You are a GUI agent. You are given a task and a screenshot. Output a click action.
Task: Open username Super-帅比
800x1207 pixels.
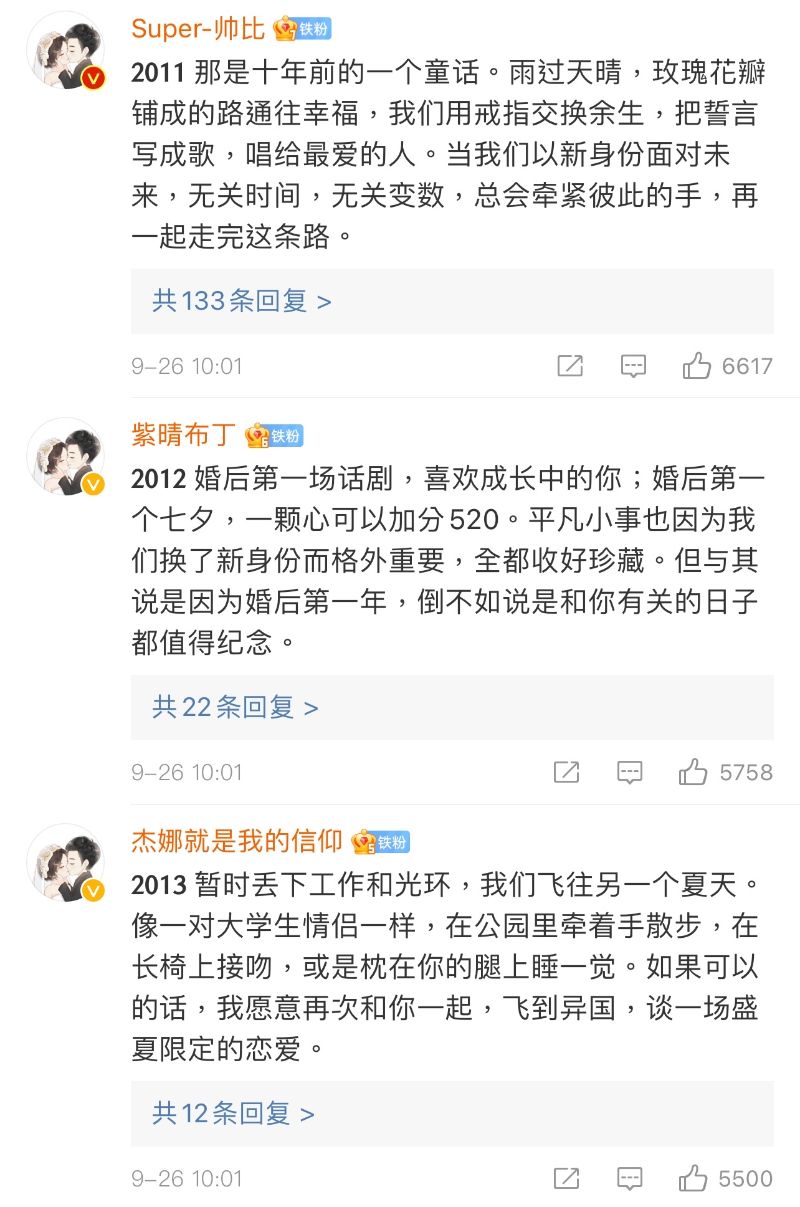(x=198, y=28)
